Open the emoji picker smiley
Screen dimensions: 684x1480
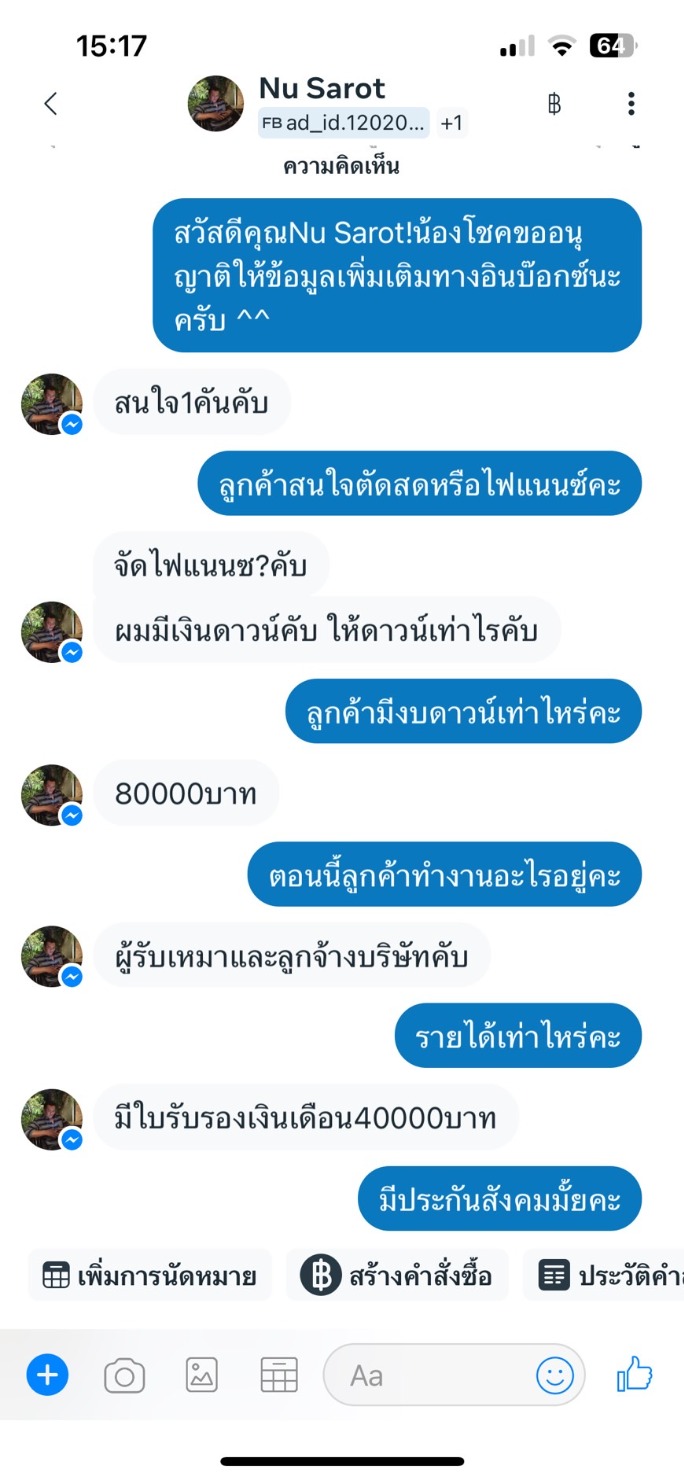[555, 1376]
